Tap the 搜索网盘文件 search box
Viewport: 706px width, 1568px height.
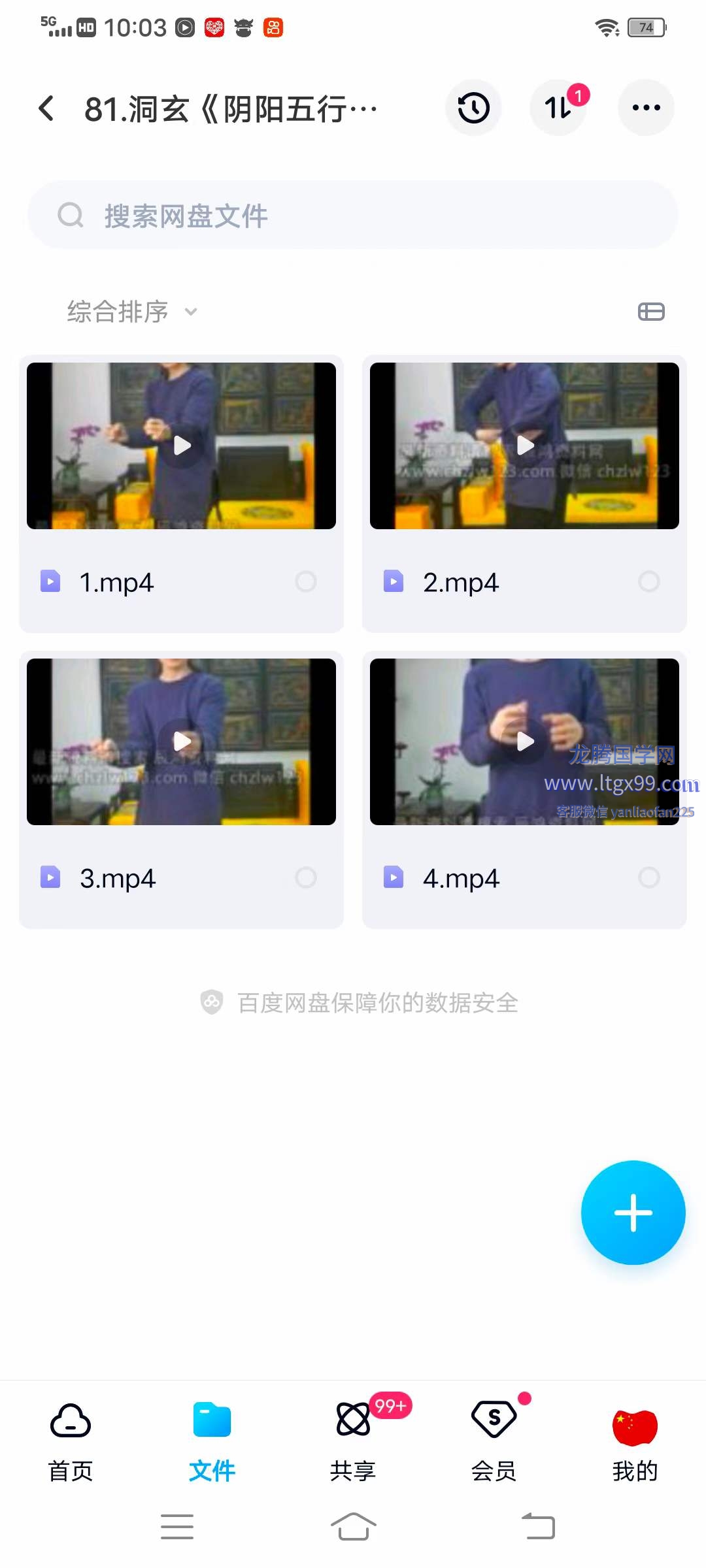pos(353,216)
